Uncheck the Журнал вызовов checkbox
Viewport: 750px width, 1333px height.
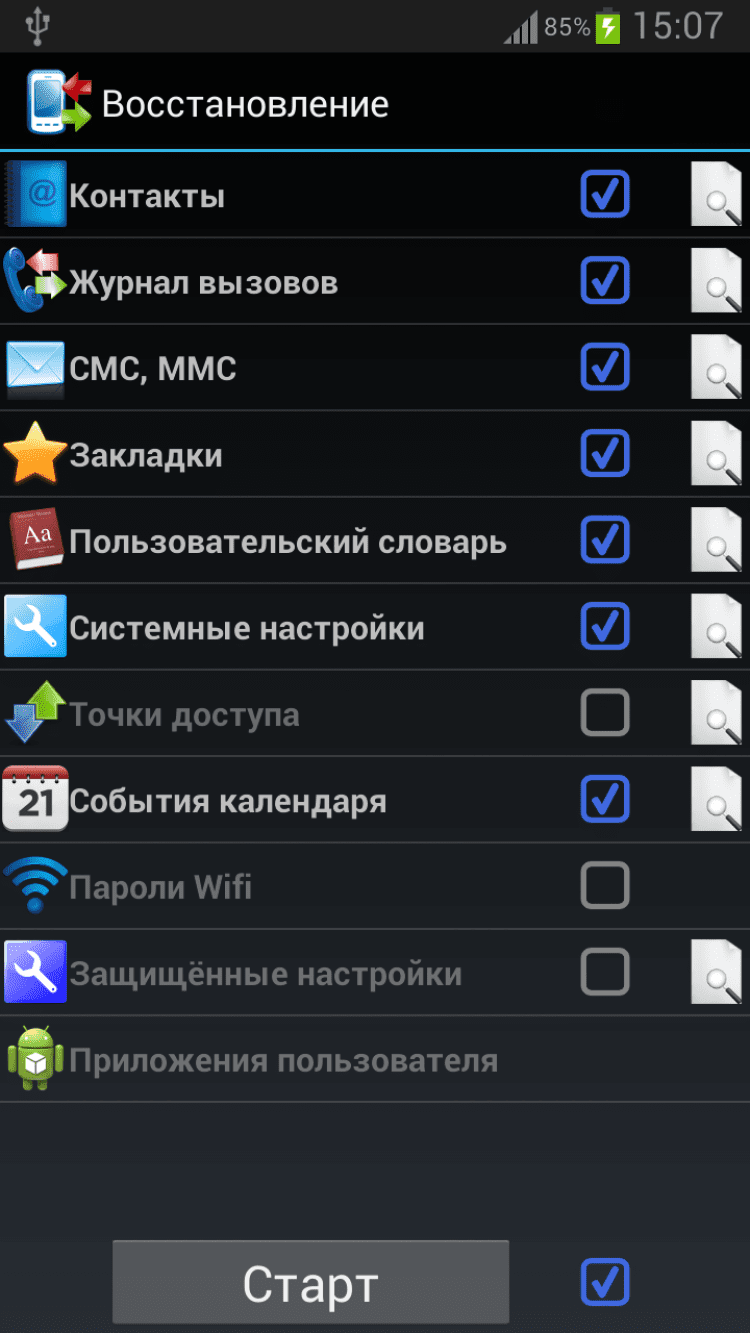pos(605,281)
